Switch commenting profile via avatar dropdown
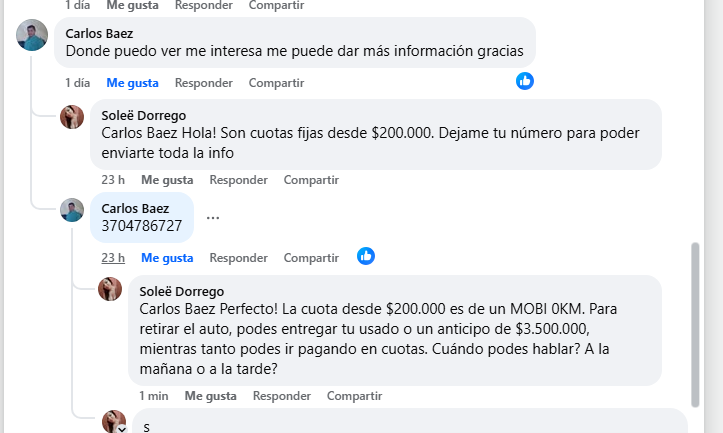This screenshot has height=433, width=723. pyautogui.click(x=122, y=428)
